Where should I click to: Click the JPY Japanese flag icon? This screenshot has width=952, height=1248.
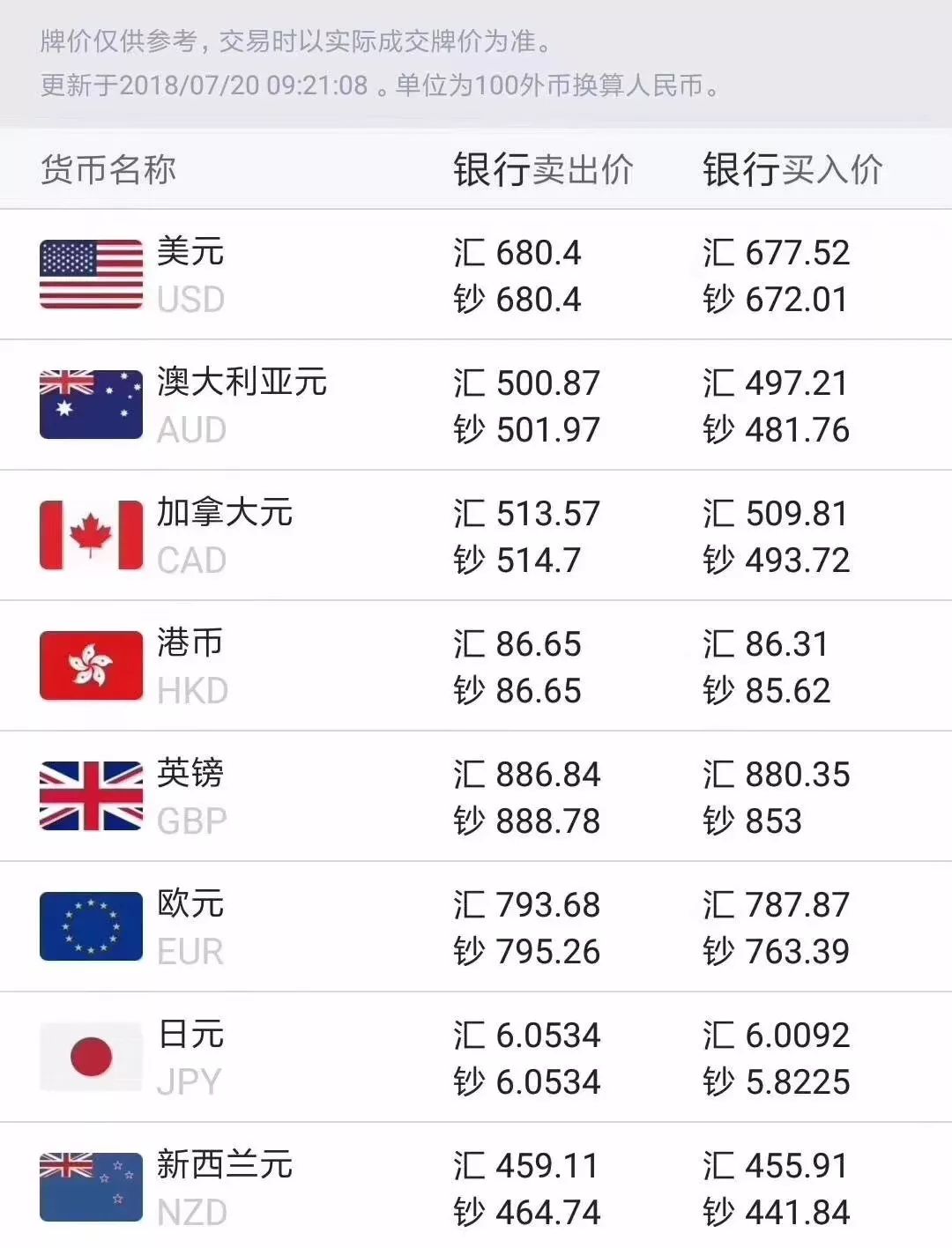click(91, 1055)
